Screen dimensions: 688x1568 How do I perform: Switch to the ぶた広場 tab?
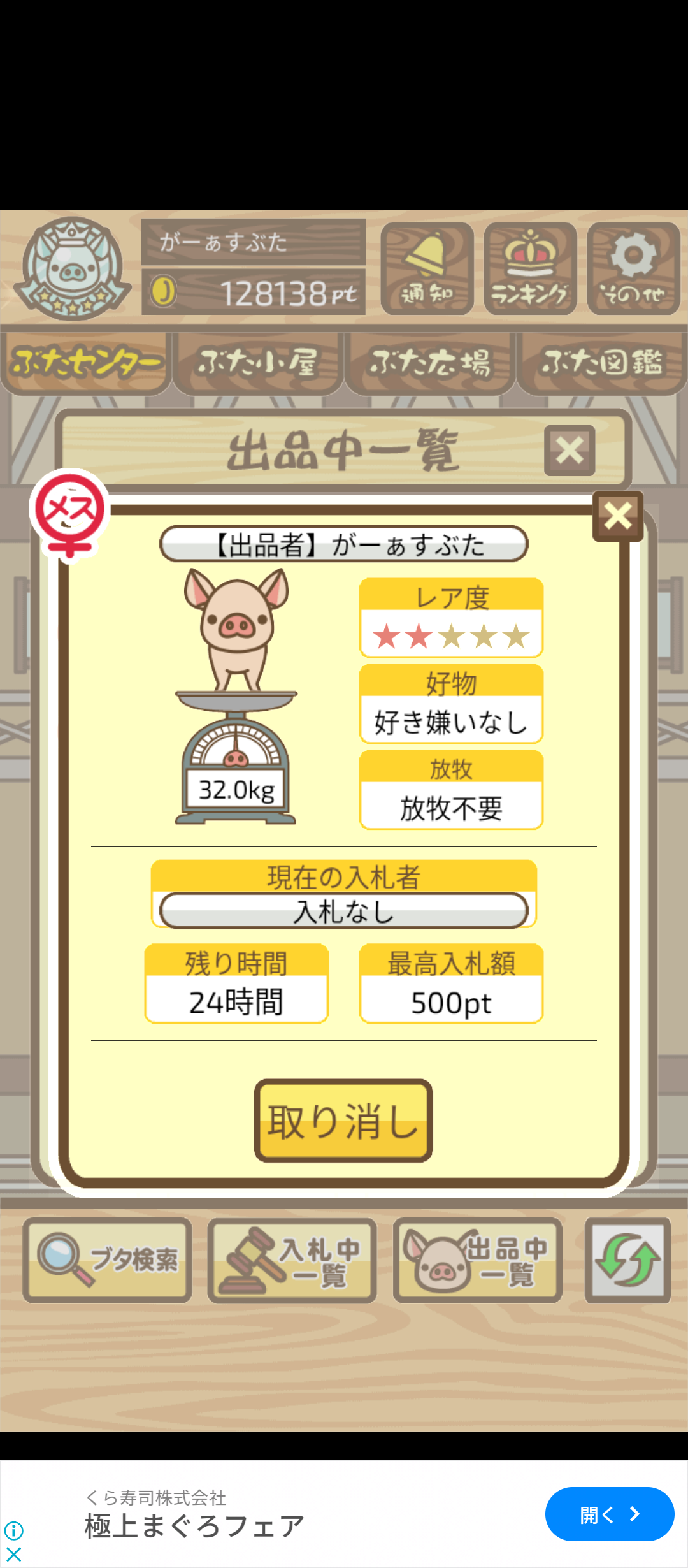click(x=430, y=362)
